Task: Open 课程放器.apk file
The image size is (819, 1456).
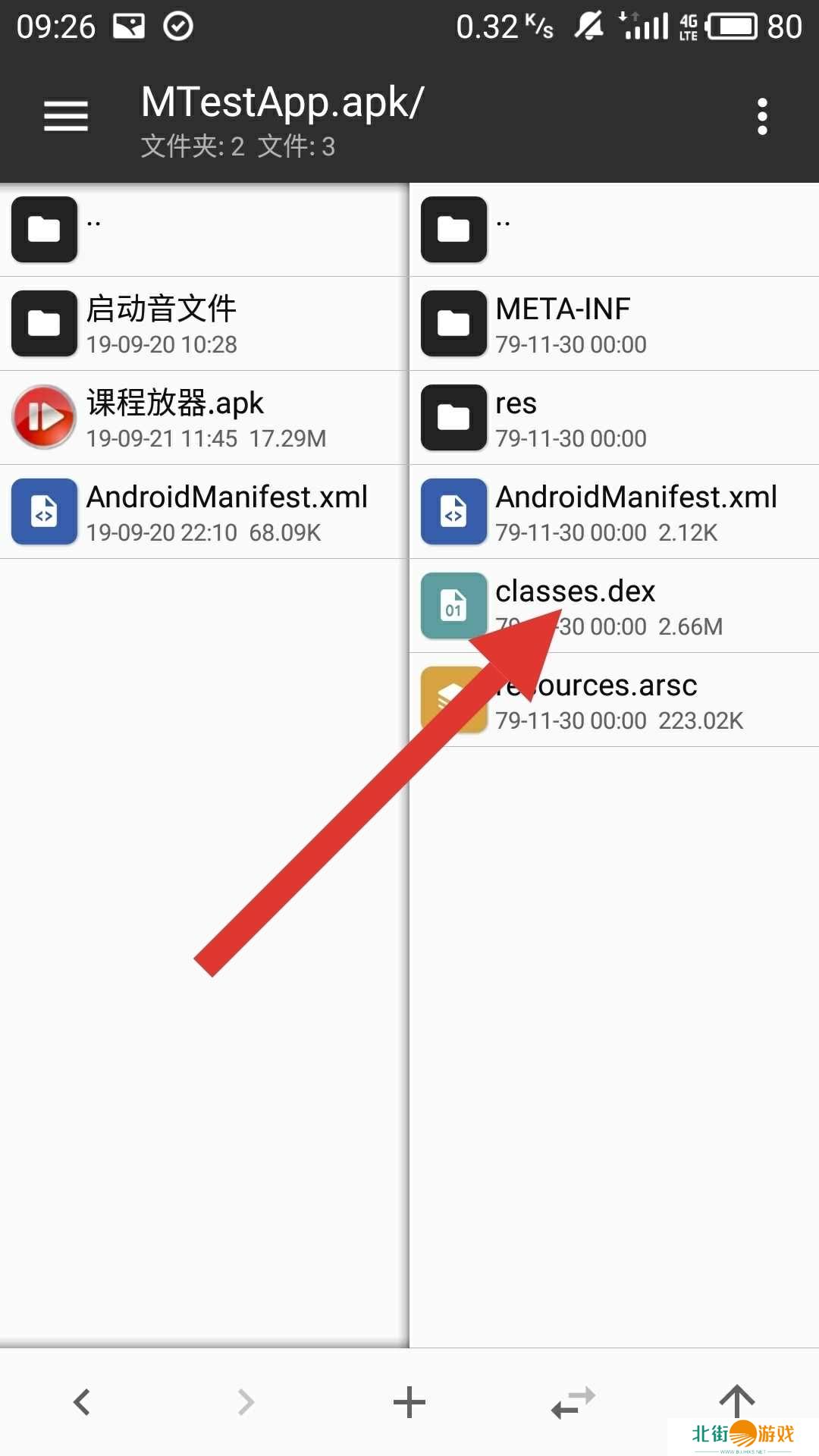Action: (x=204, y=418)
